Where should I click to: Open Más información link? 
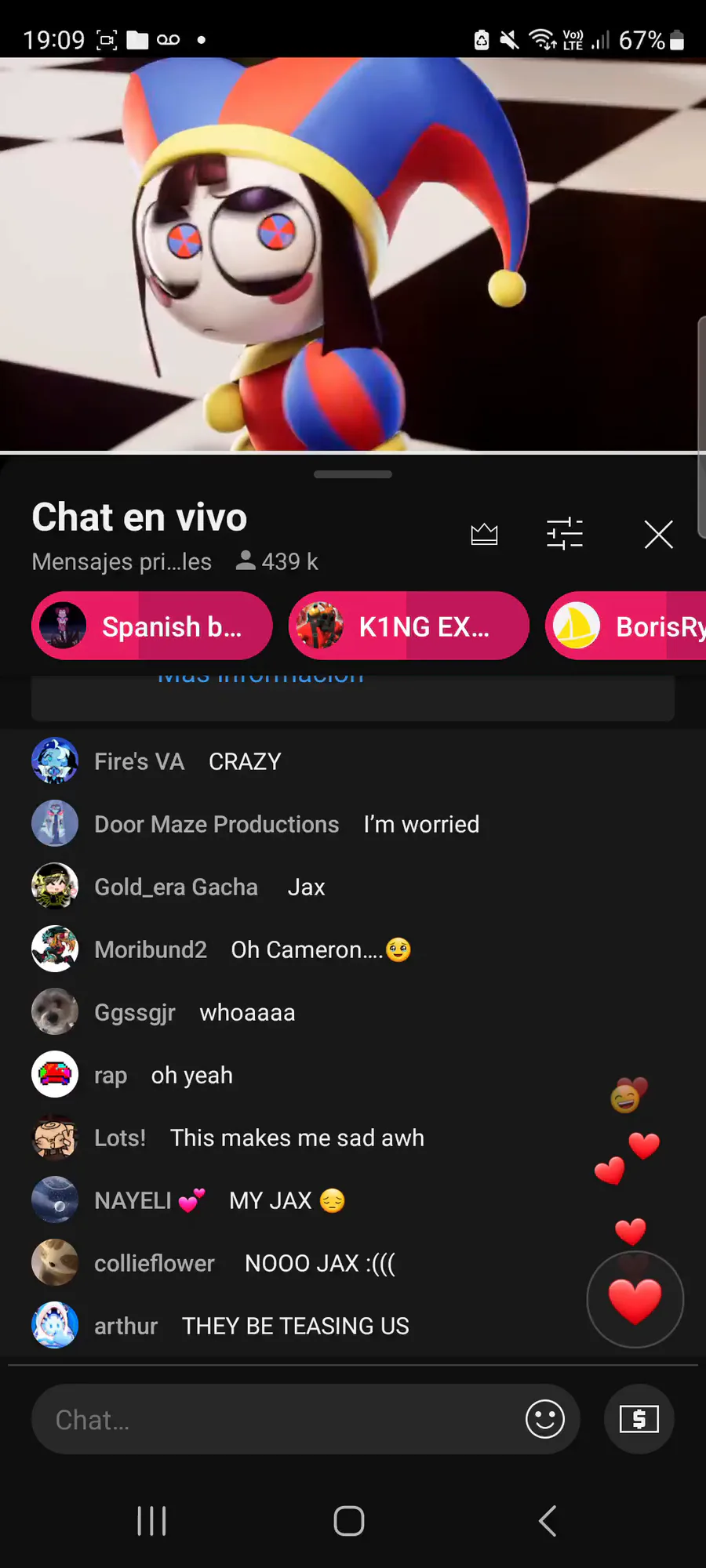[x=260, y=678]
